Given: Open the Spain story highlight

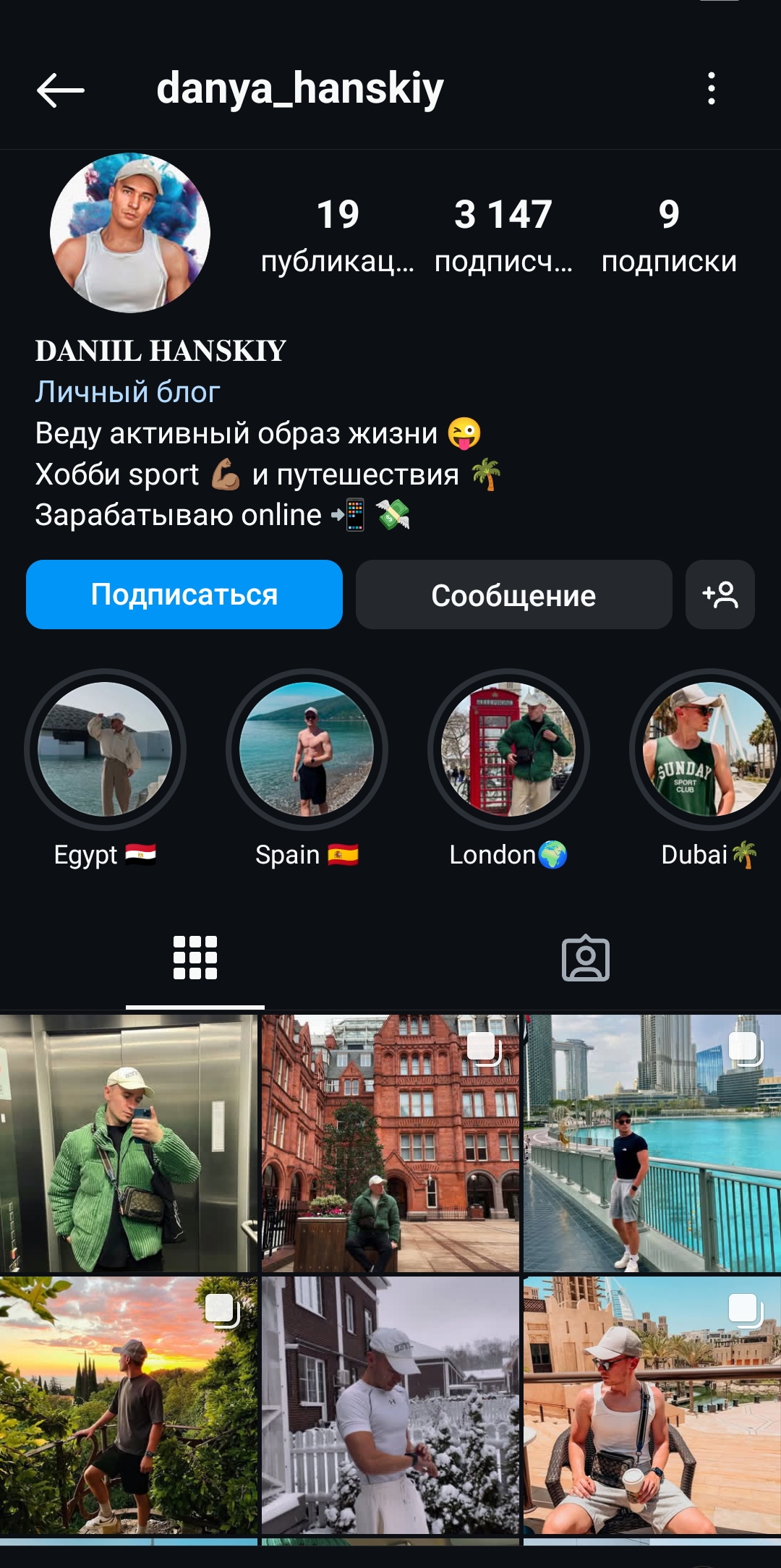Looking at the screenshot, I should [x=307, y=749].
